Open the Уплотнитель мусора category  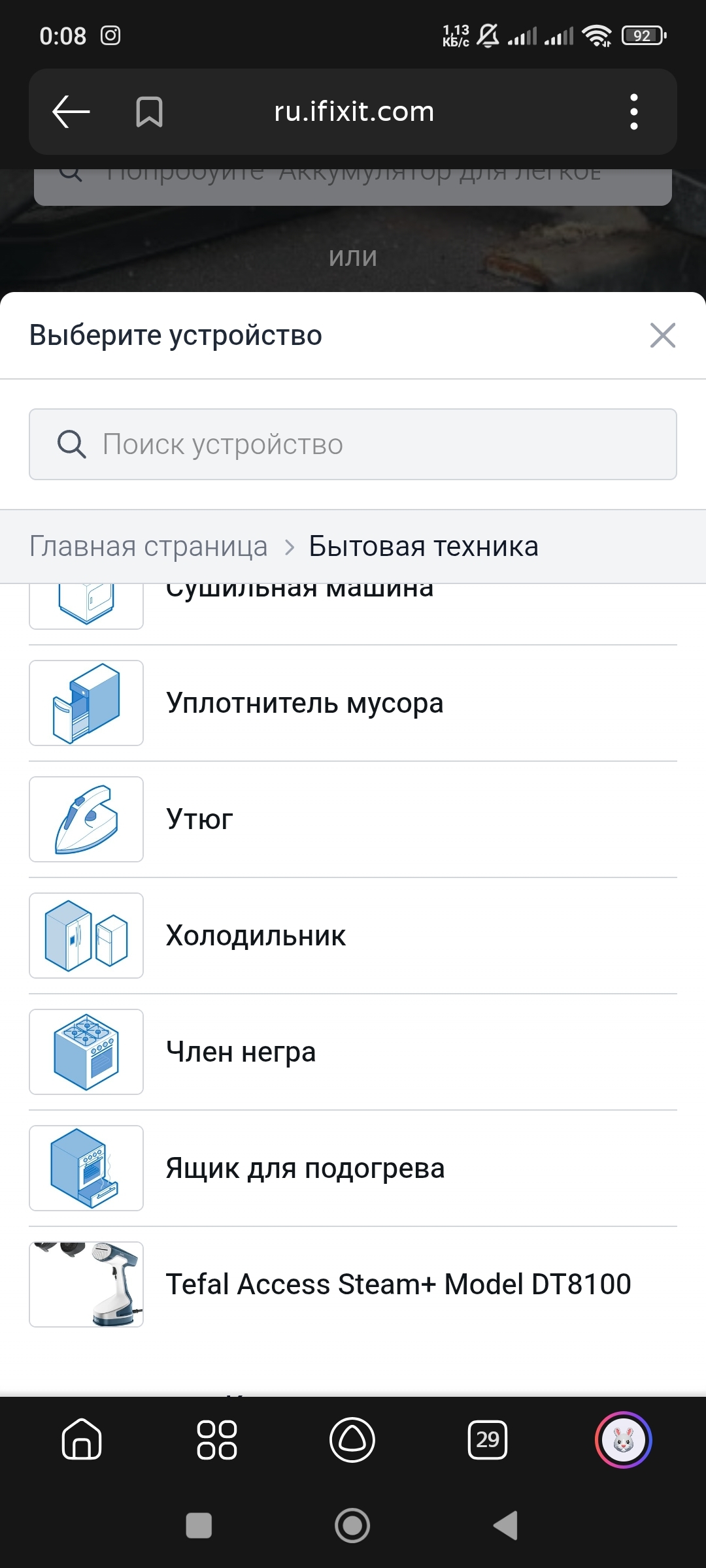click(x=353, y=703)
